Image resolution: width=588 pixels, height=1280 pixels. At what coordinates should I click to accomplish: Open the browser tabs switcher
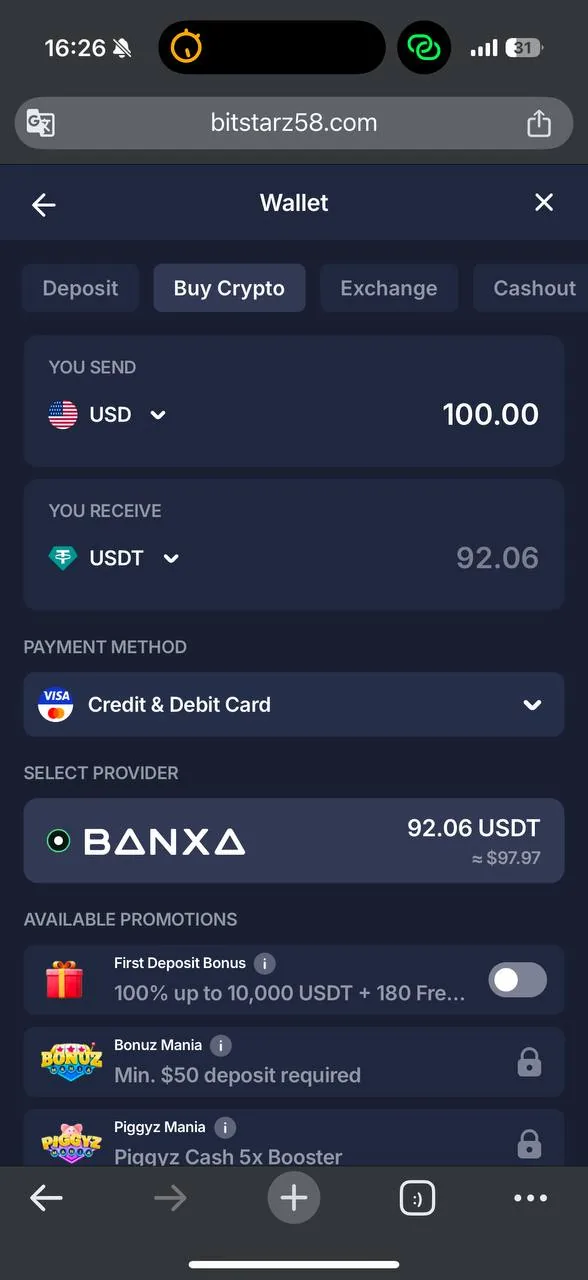416,1199
